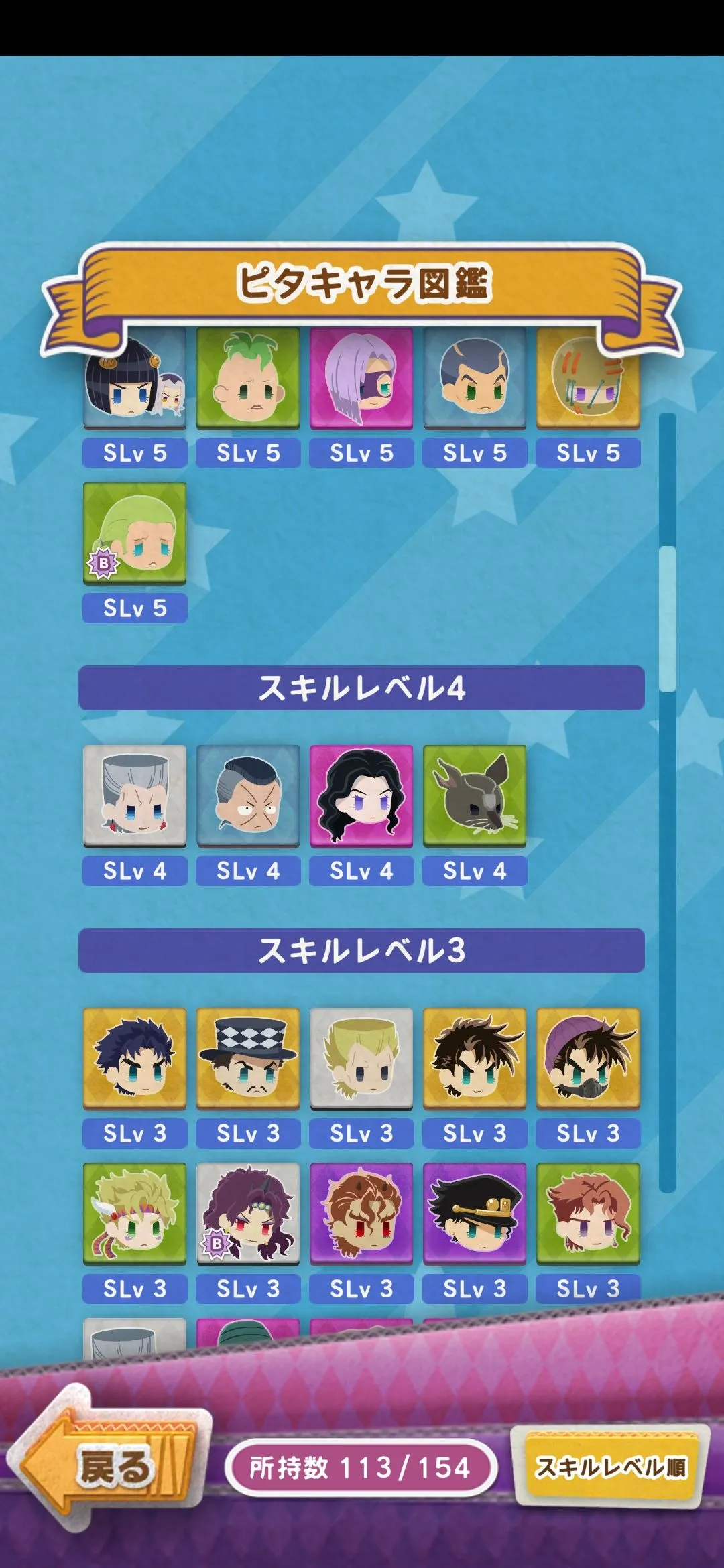This screenshot has width=724, height=1568.
Task: Open character wearing purple beanie and mask
Action: (x=588, y=1059)
